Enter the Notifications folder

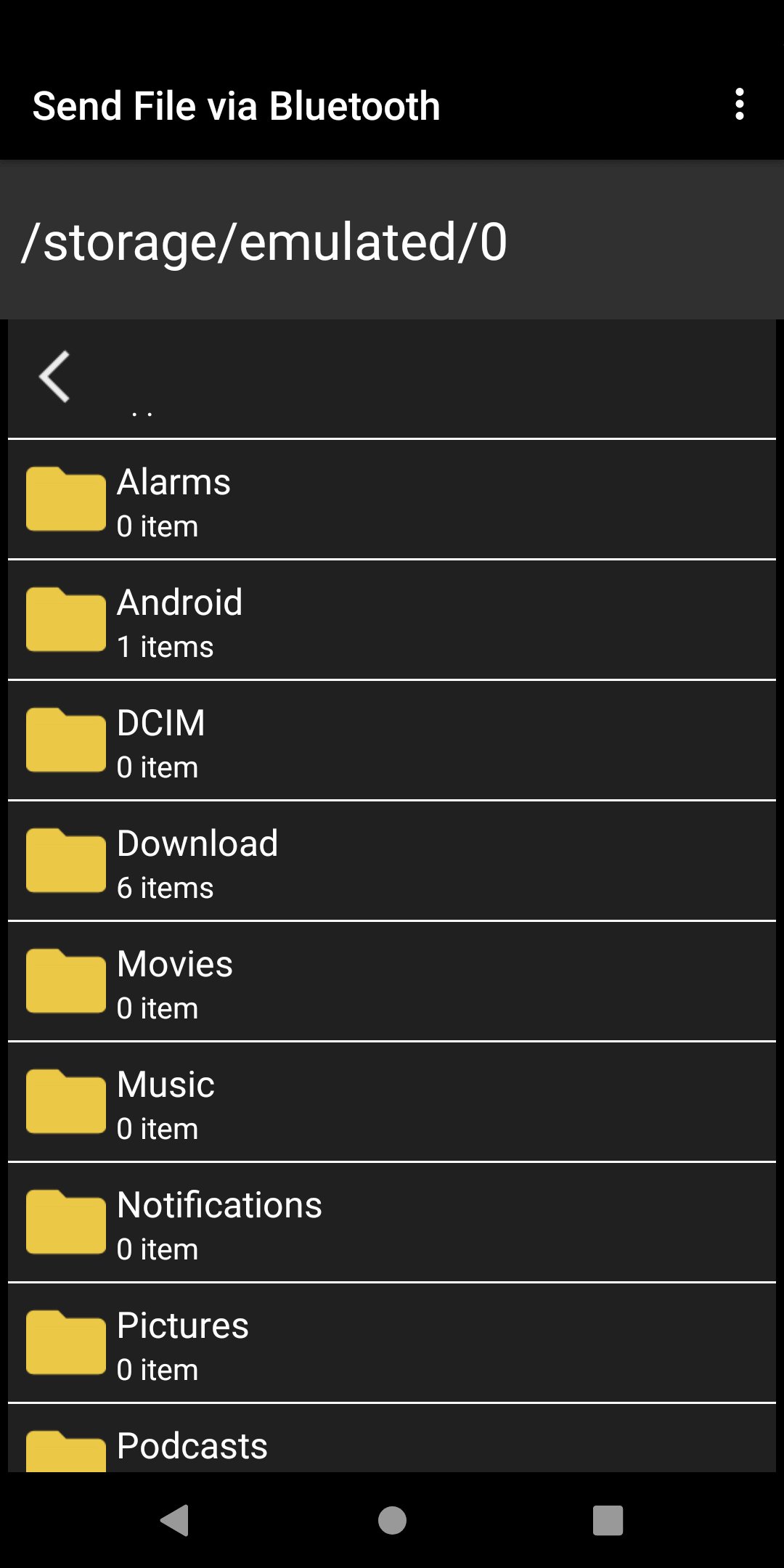(x=392, y=1222)
